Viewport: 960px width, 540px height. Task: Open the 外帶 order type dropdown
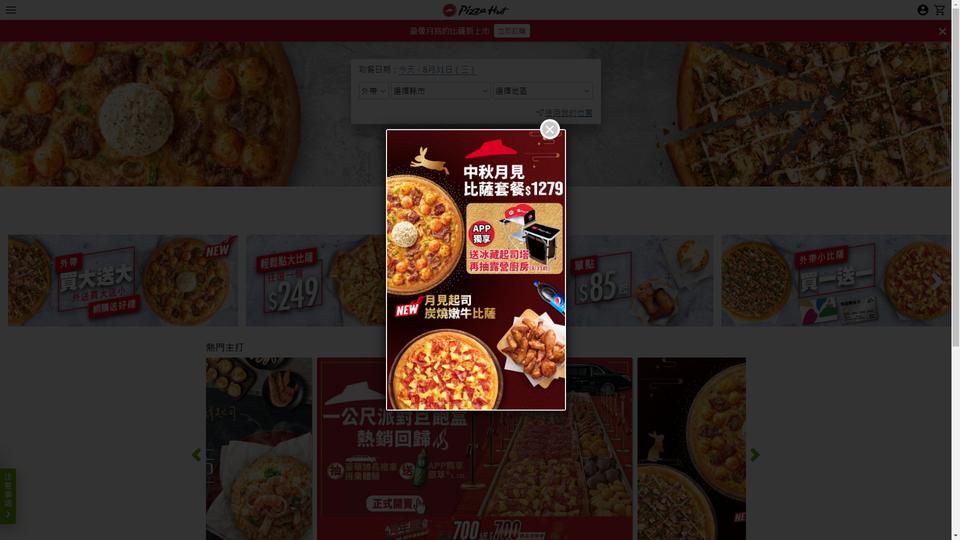click(372, 91)
